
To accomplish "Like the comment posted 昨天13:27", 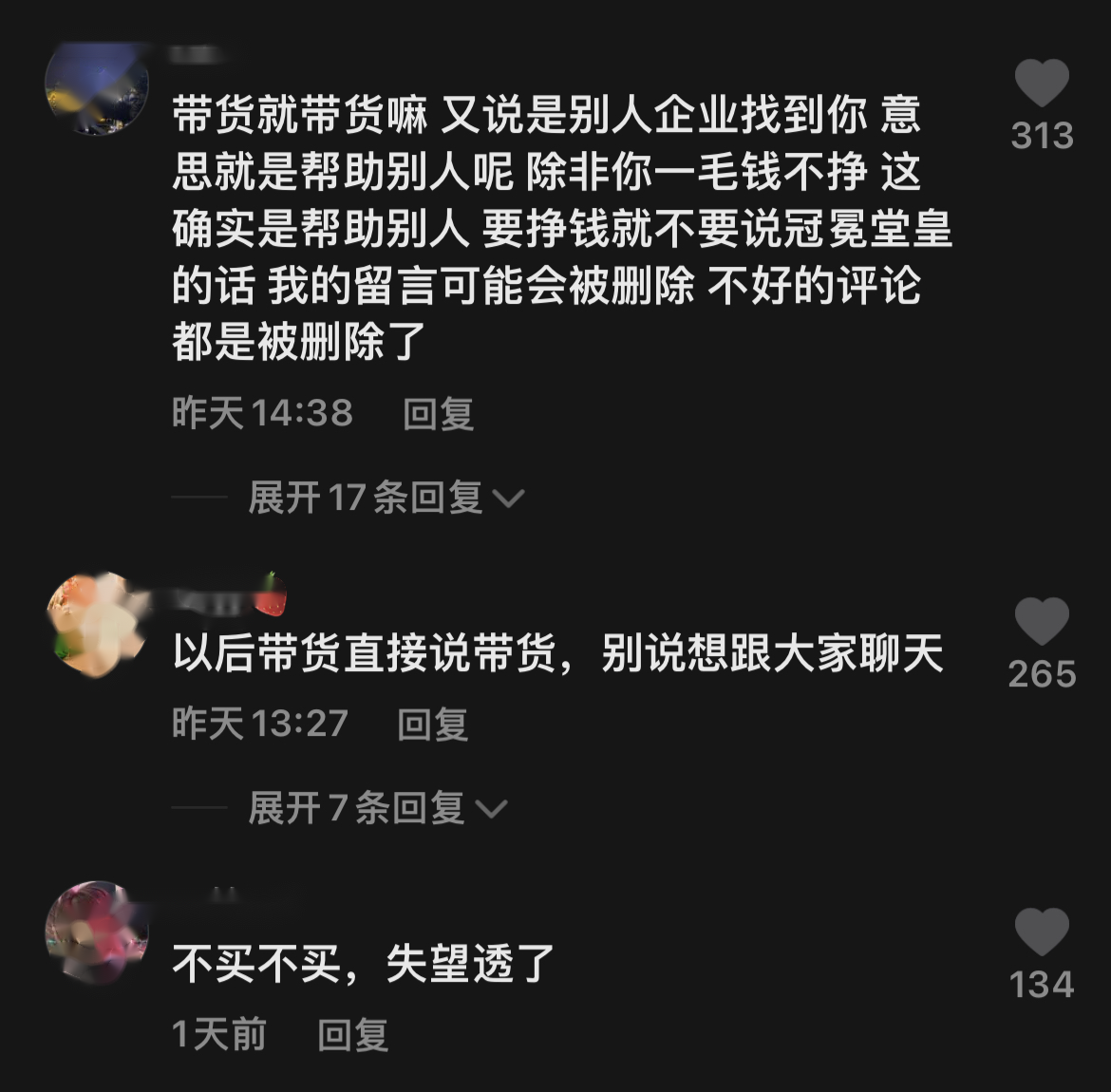I will [x=1042, y=623].
